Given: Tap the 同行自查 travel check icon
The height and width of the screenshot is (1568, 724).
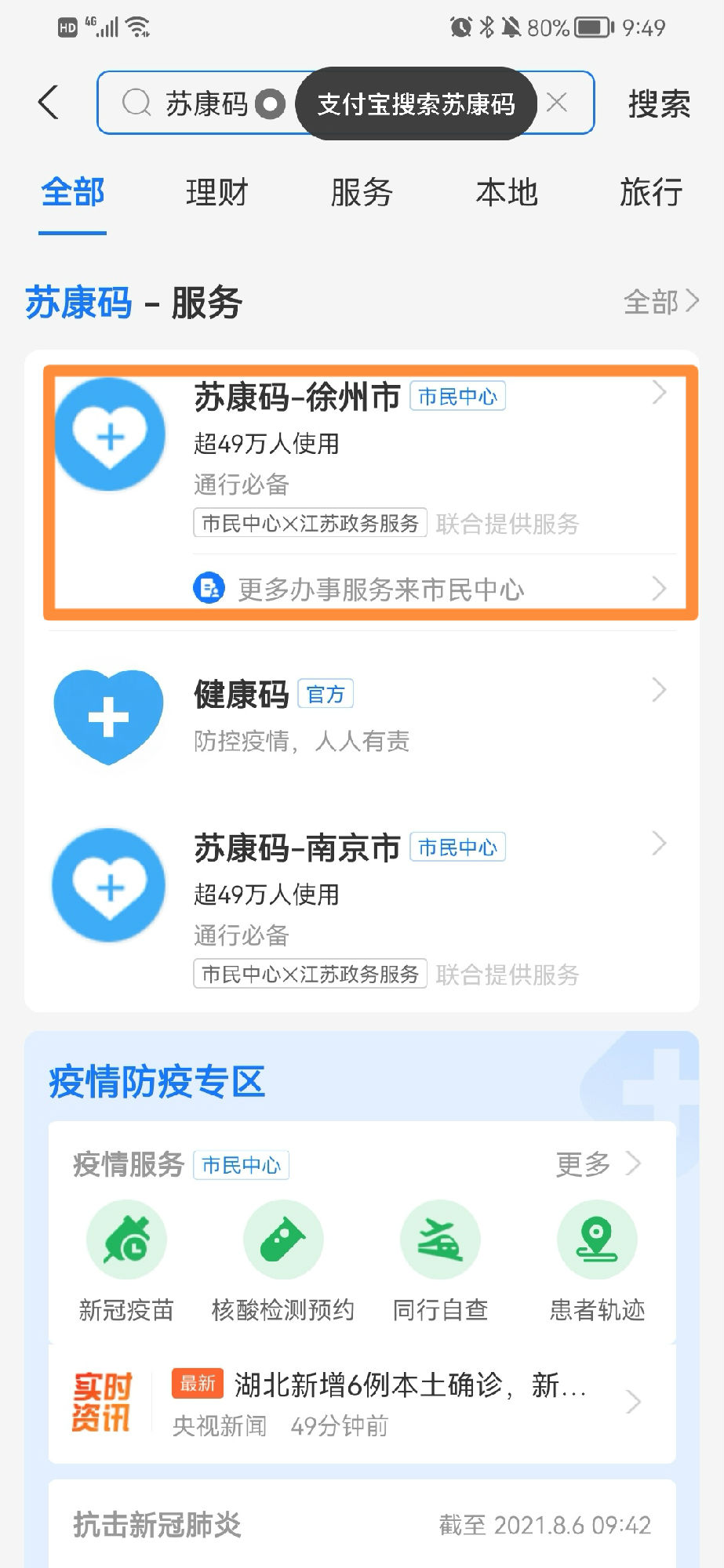Looking at the screenshot, I should tap(441, 1239).
